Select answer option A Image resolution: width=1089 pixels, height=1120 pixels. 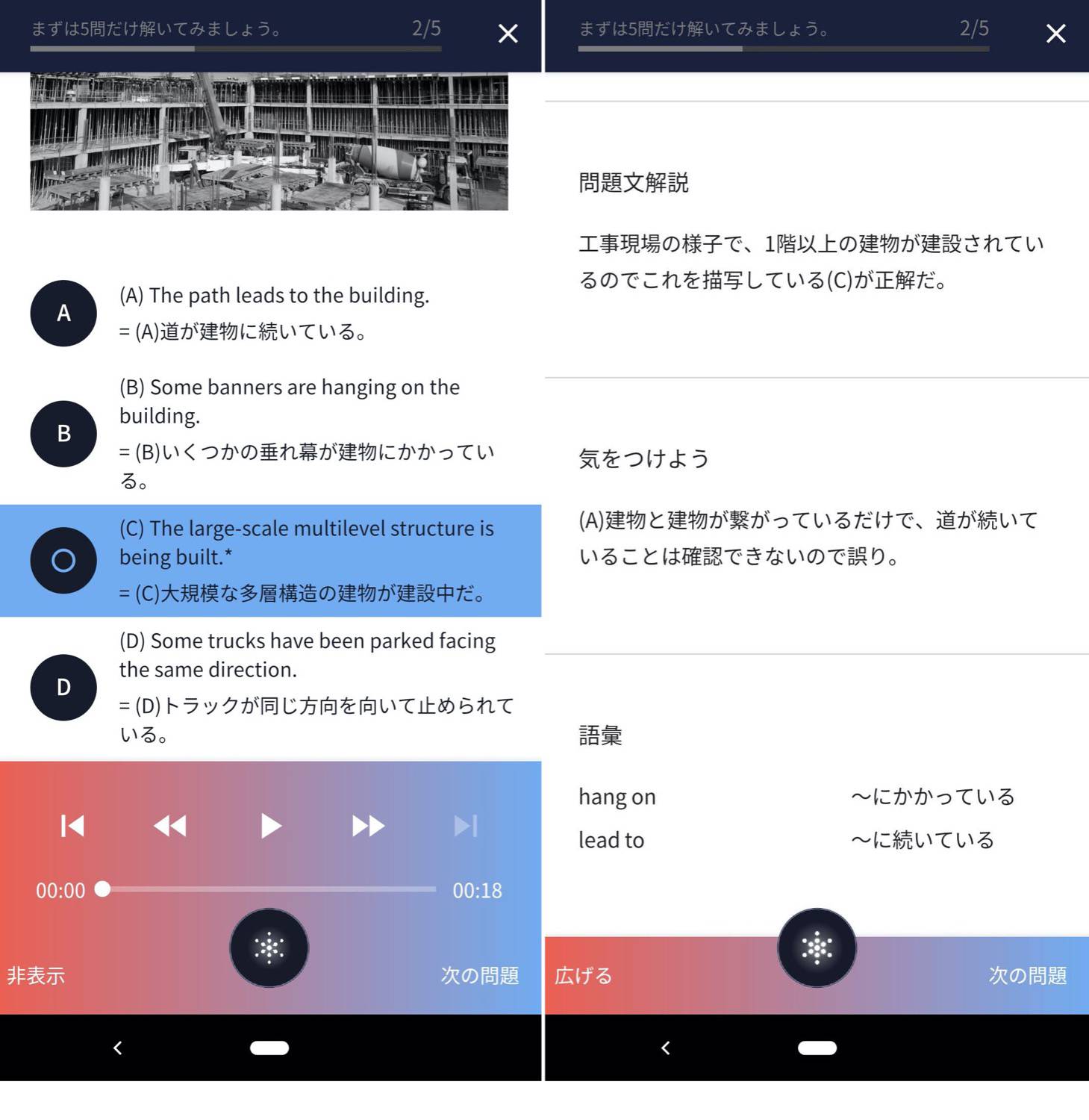63,313
